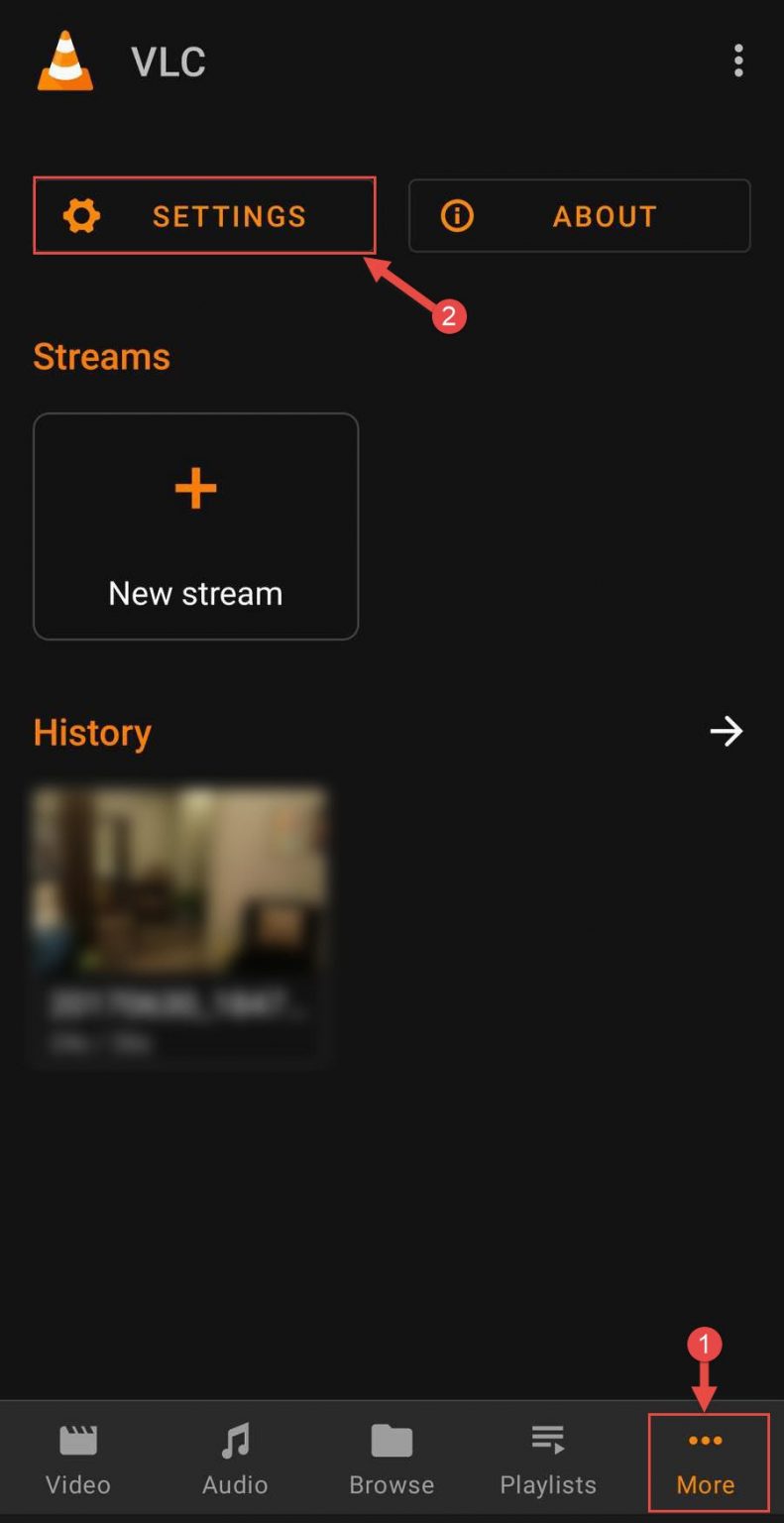Switch to the Video tab
The width and height of the screenshot is (784, 1523).
tap(76, 1458)
